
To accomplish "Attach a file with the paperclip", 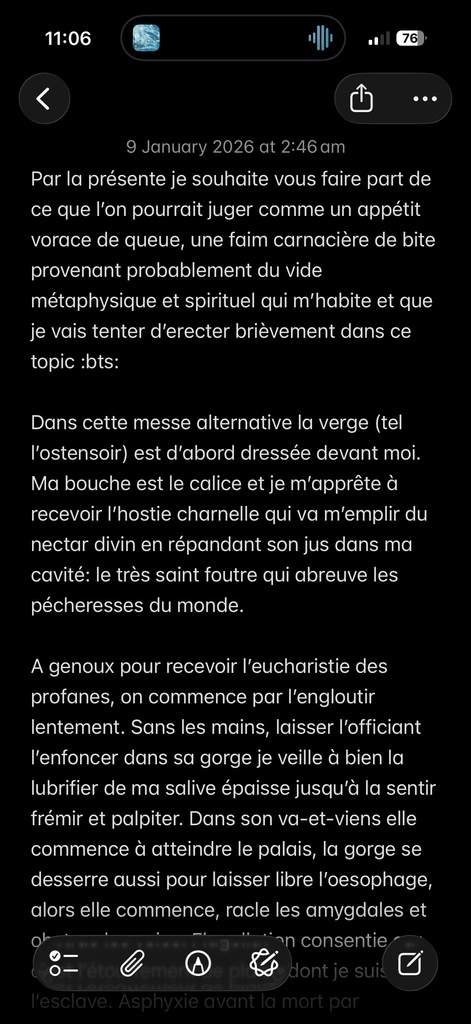I will (x=133, y=963).
